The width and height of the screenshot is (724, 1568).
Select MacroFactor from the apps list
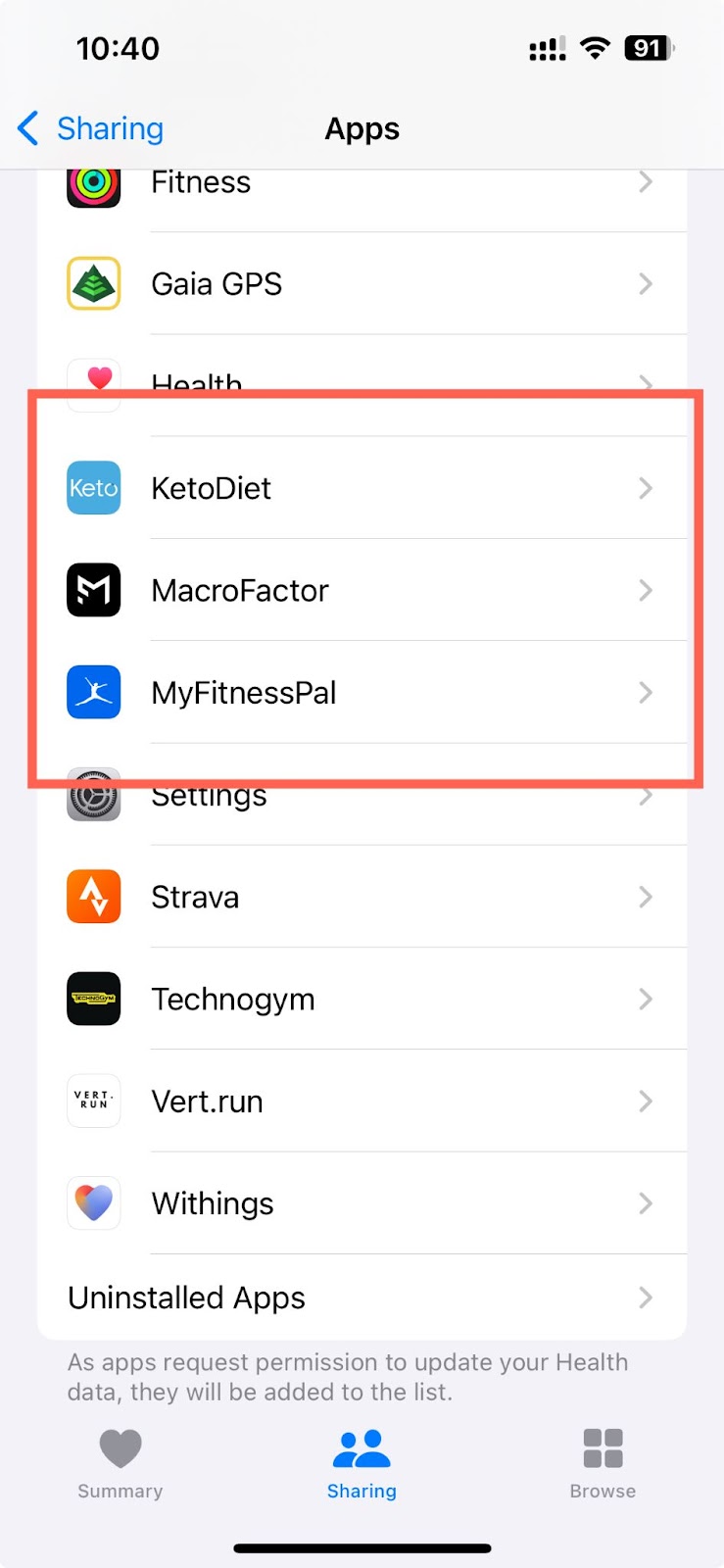(362, 590)
